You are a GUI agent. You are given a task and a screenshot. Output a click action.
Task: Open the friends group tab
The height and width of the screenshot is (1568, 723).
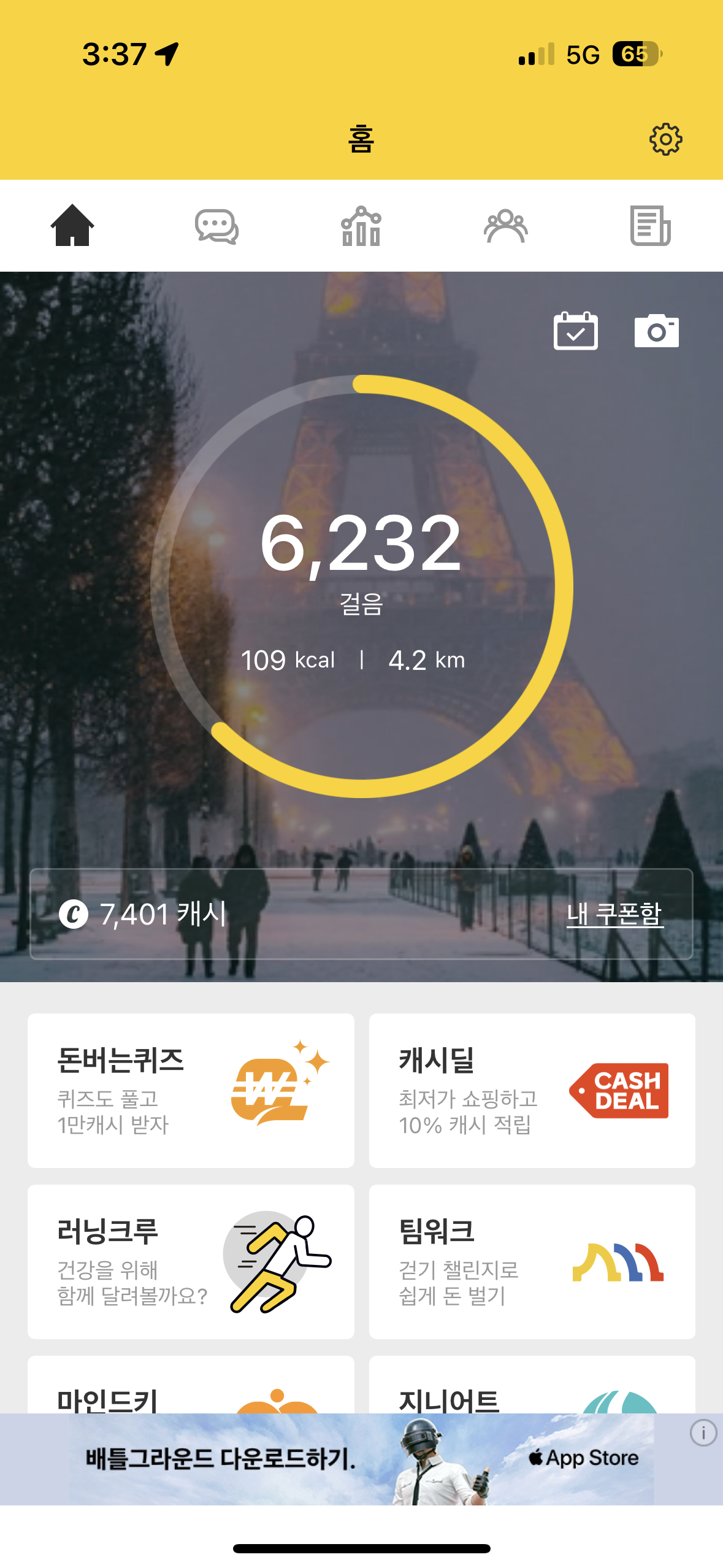(505, 226)
